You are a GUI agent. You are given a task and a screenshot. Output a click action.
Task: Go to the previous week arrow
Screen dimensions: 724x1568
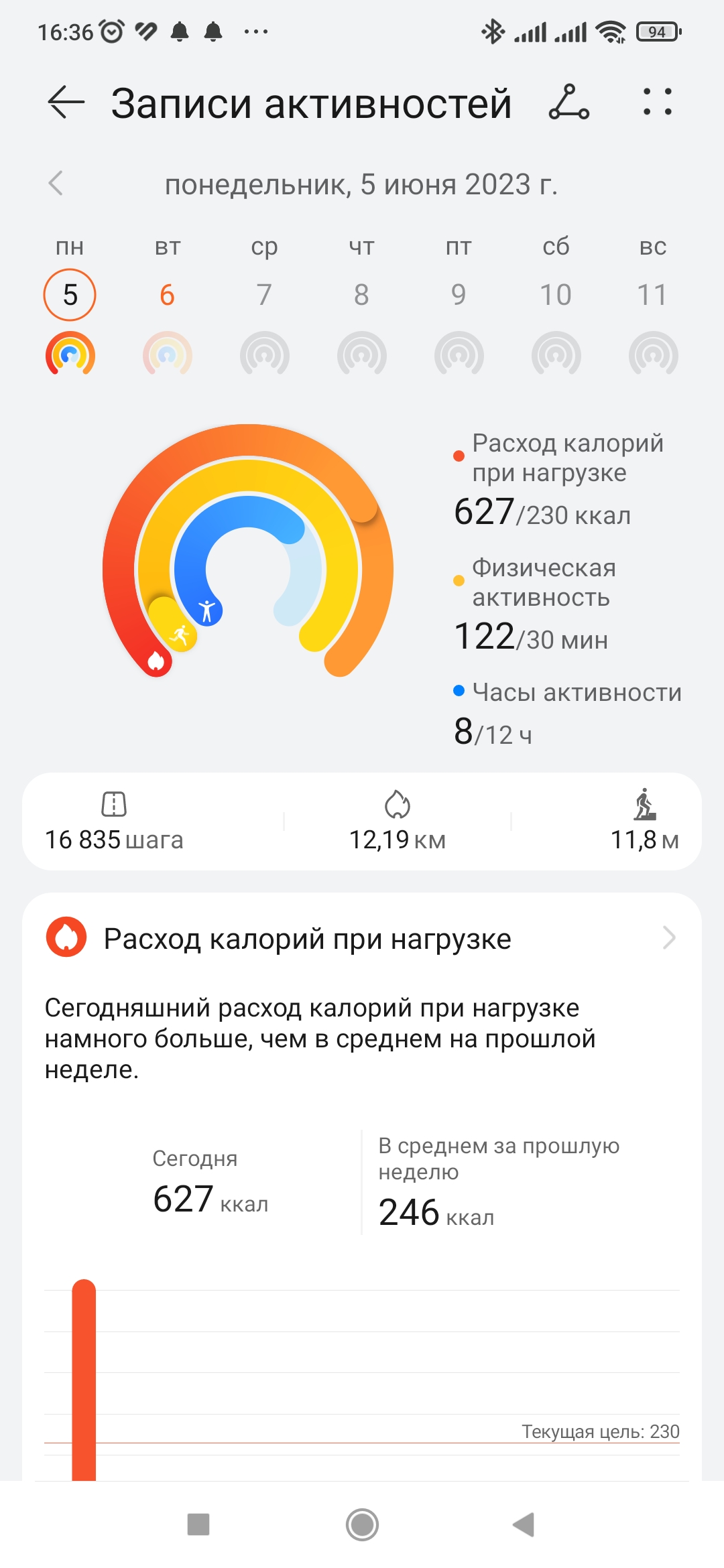coord(56,183)
